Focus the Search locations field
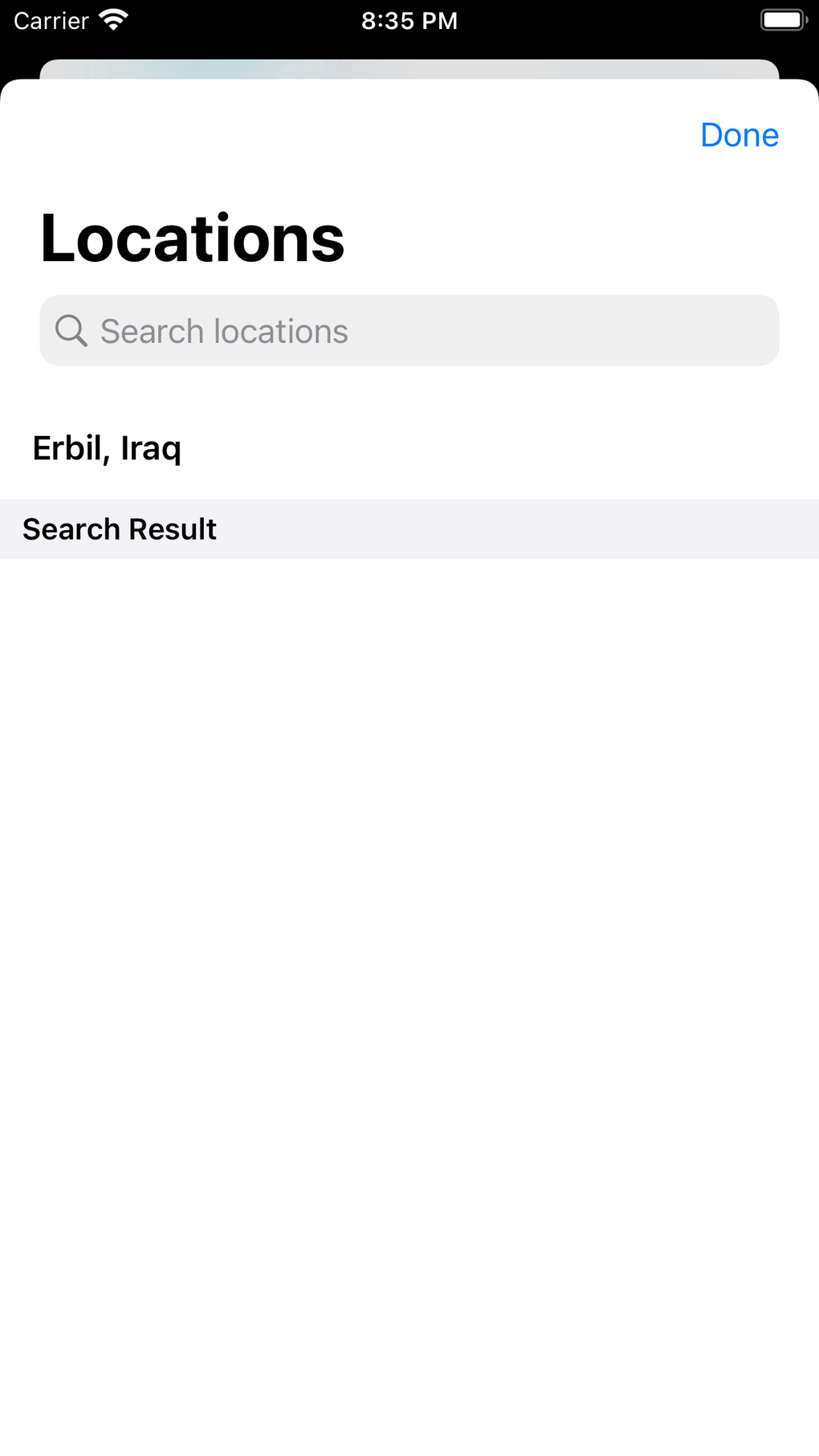This screenshot has width=819, height=1456. click(x=409, y=331)
